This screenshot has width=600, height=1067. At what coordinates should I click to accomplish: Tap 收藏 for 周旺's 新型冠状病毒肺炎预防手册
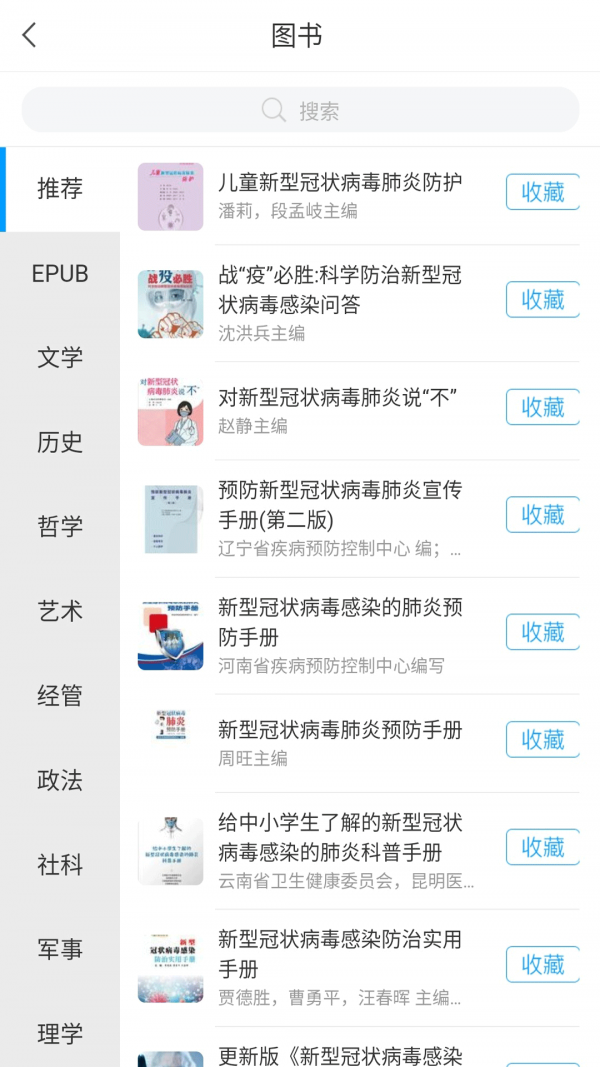542,740
